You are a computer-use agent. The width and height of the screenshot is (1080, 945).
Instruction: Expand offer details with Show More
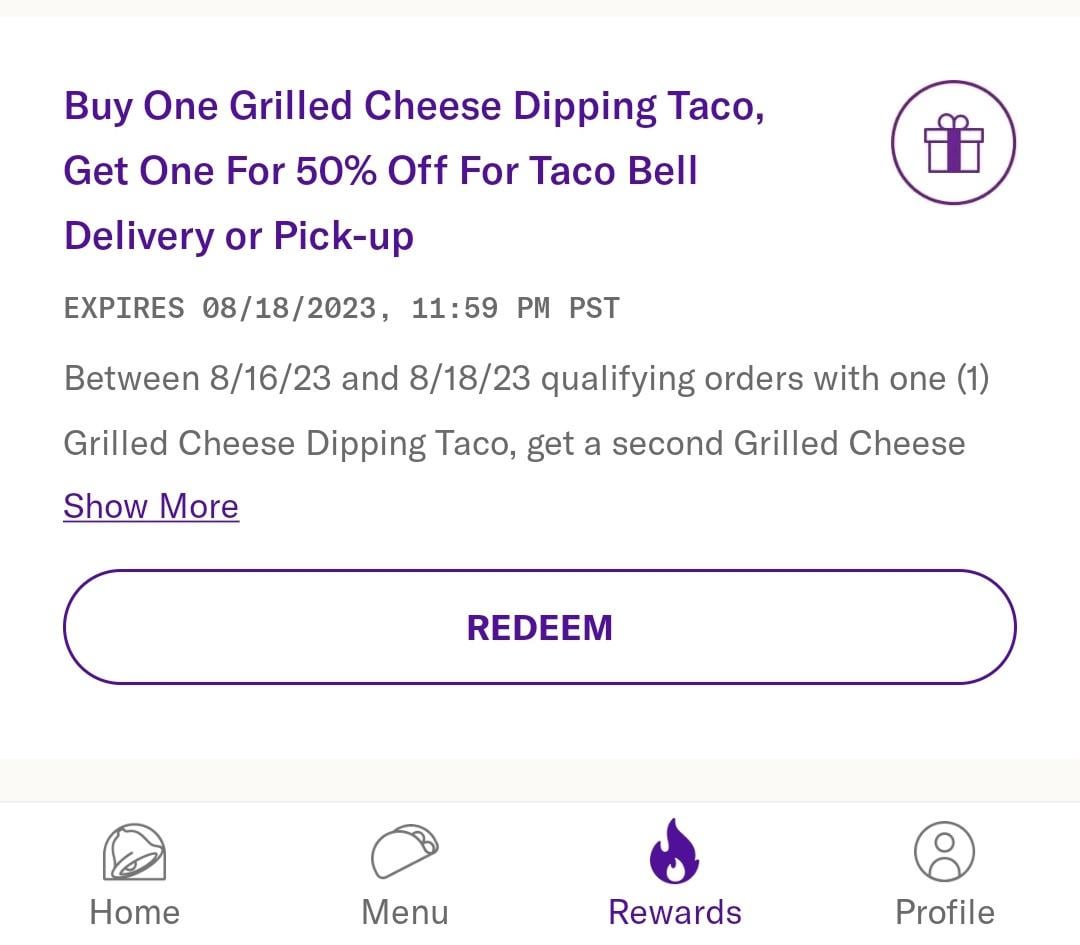click(x=151, y=506)
